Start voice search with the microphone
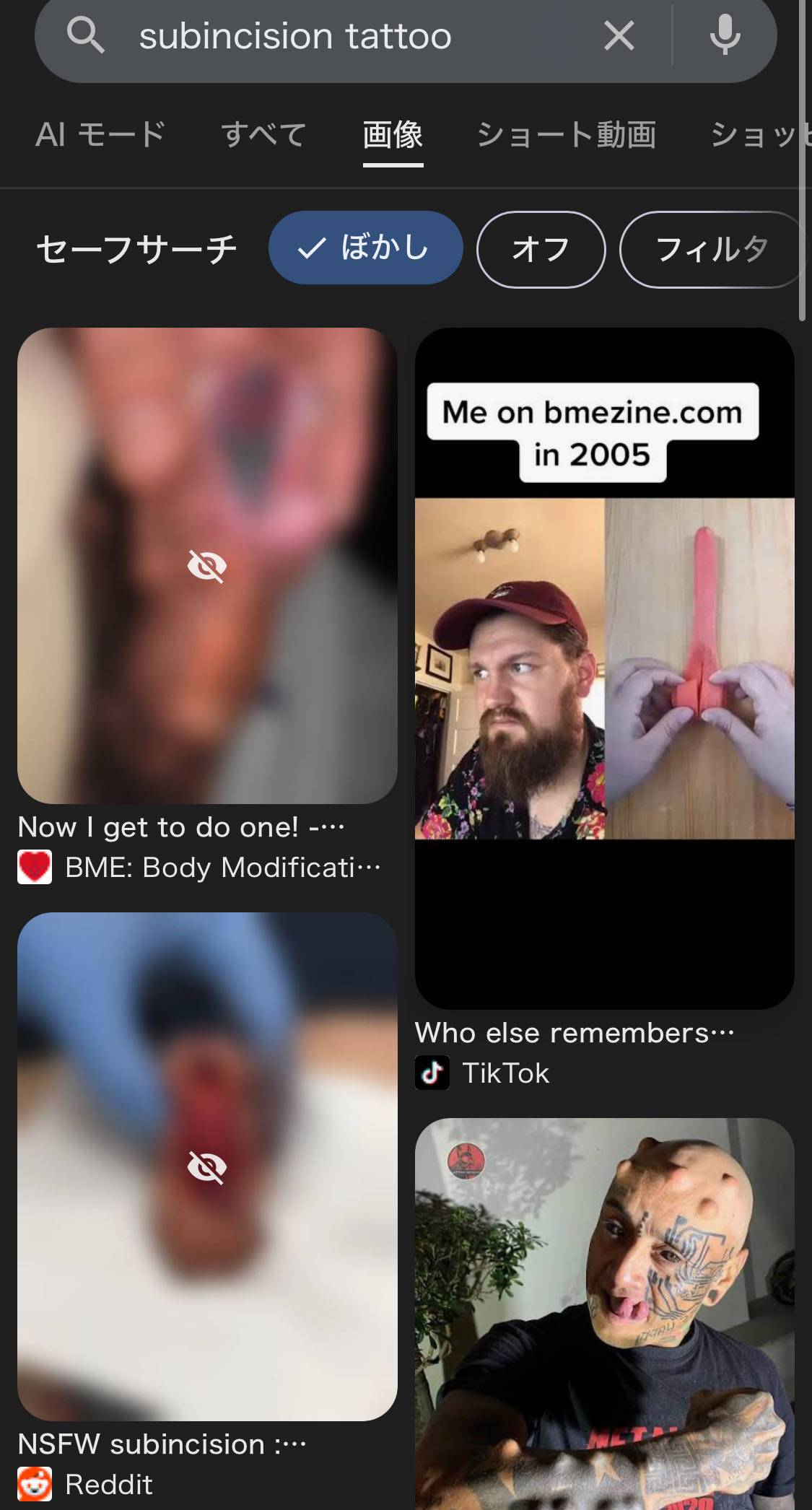Viewport: 812px width, 1510px height. tap(725, 36)
